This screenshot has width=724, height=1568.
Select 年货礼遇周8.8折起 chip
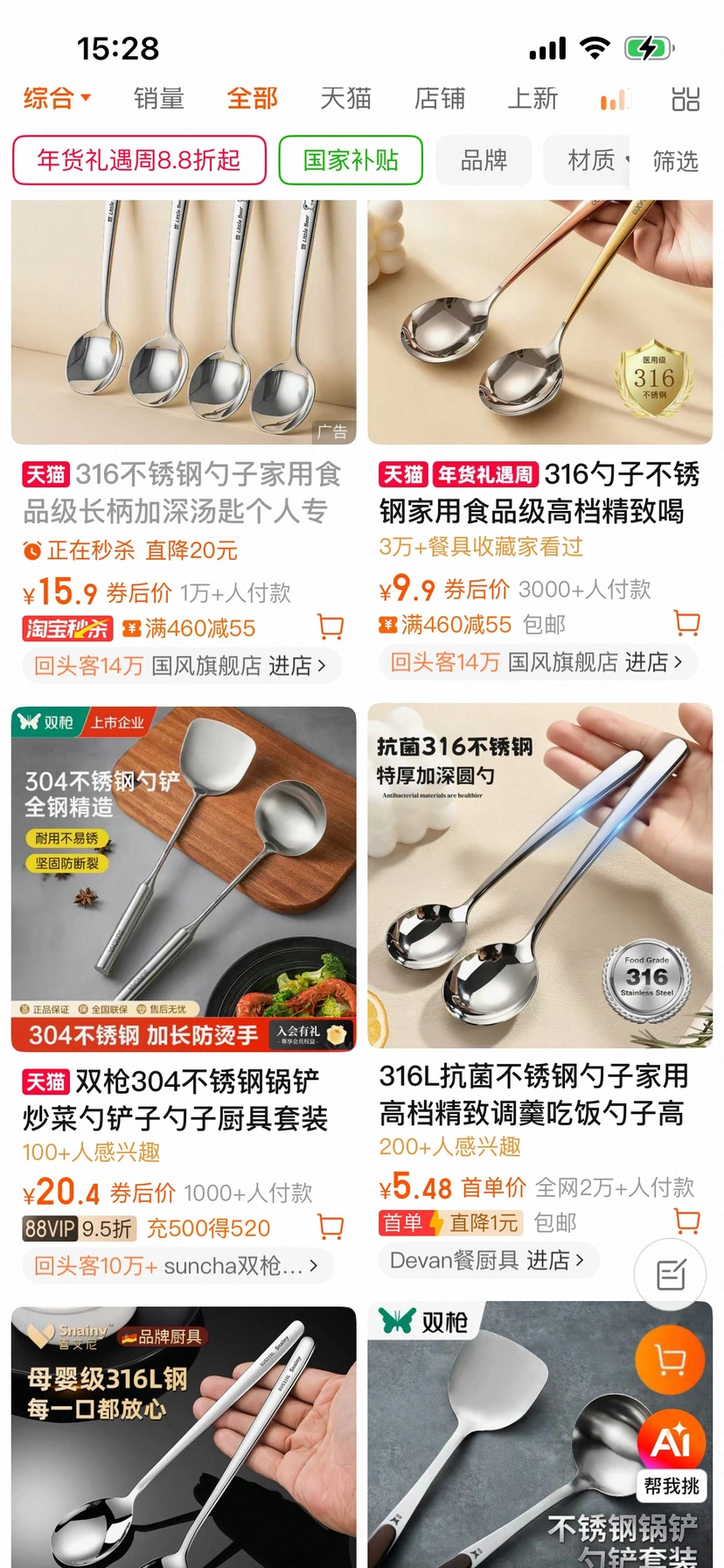(139, 160)
